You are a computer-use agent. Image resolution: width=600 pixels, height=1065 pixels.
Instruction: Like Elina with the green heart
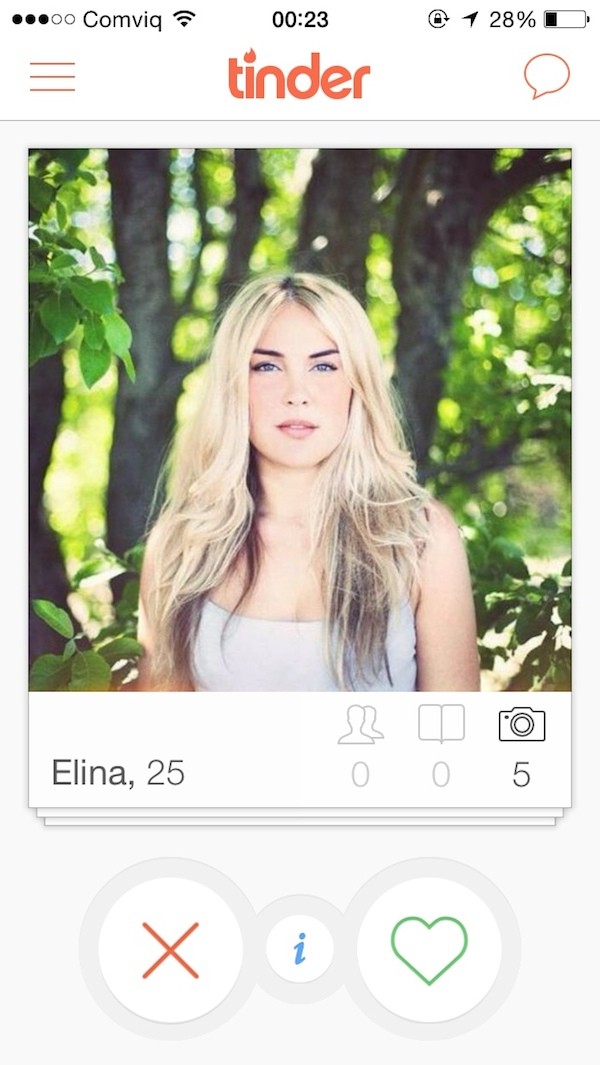[x=429, y=950]
